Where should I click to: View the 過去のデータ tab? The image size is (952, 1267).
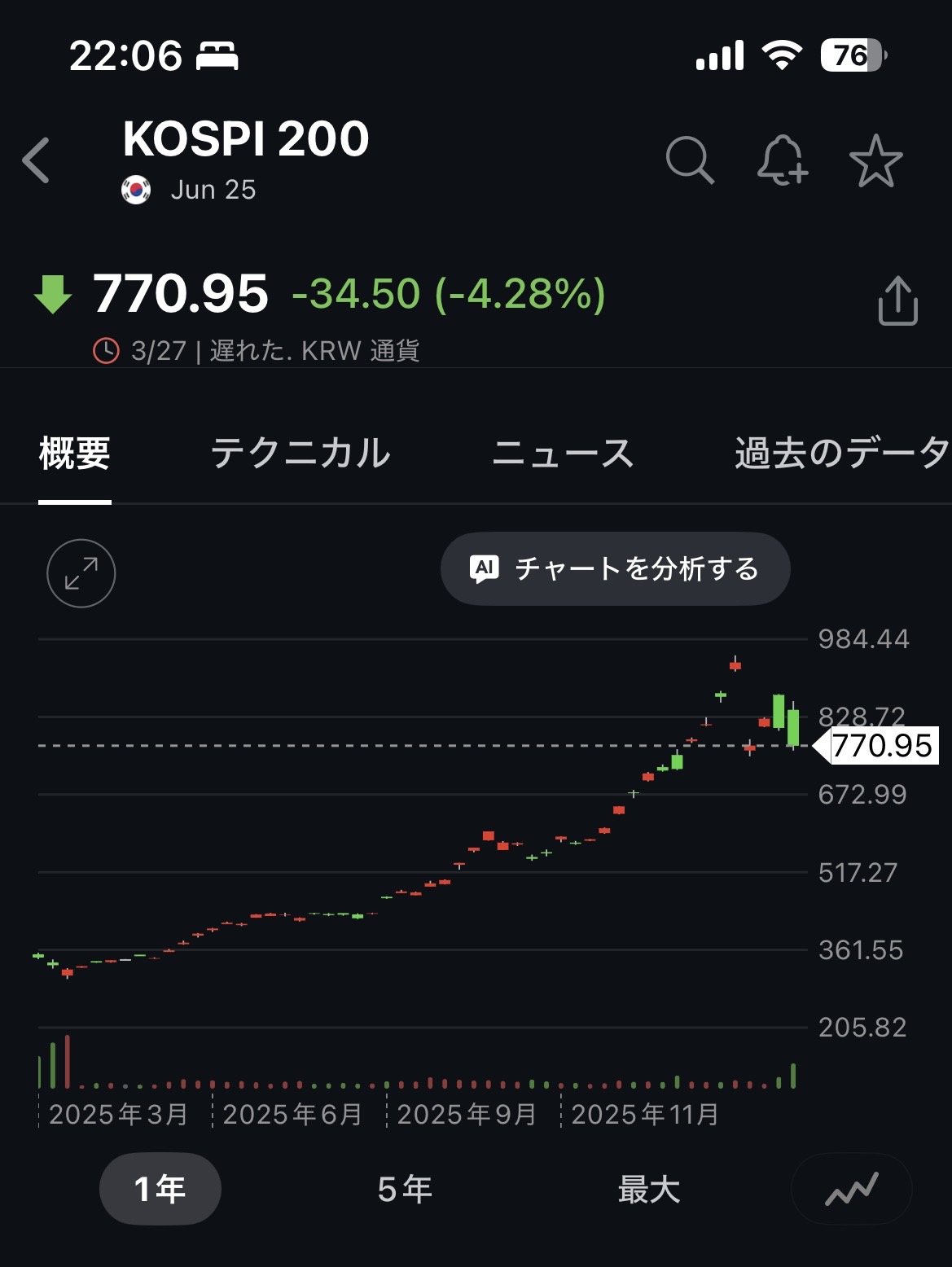tap(841, 454)
